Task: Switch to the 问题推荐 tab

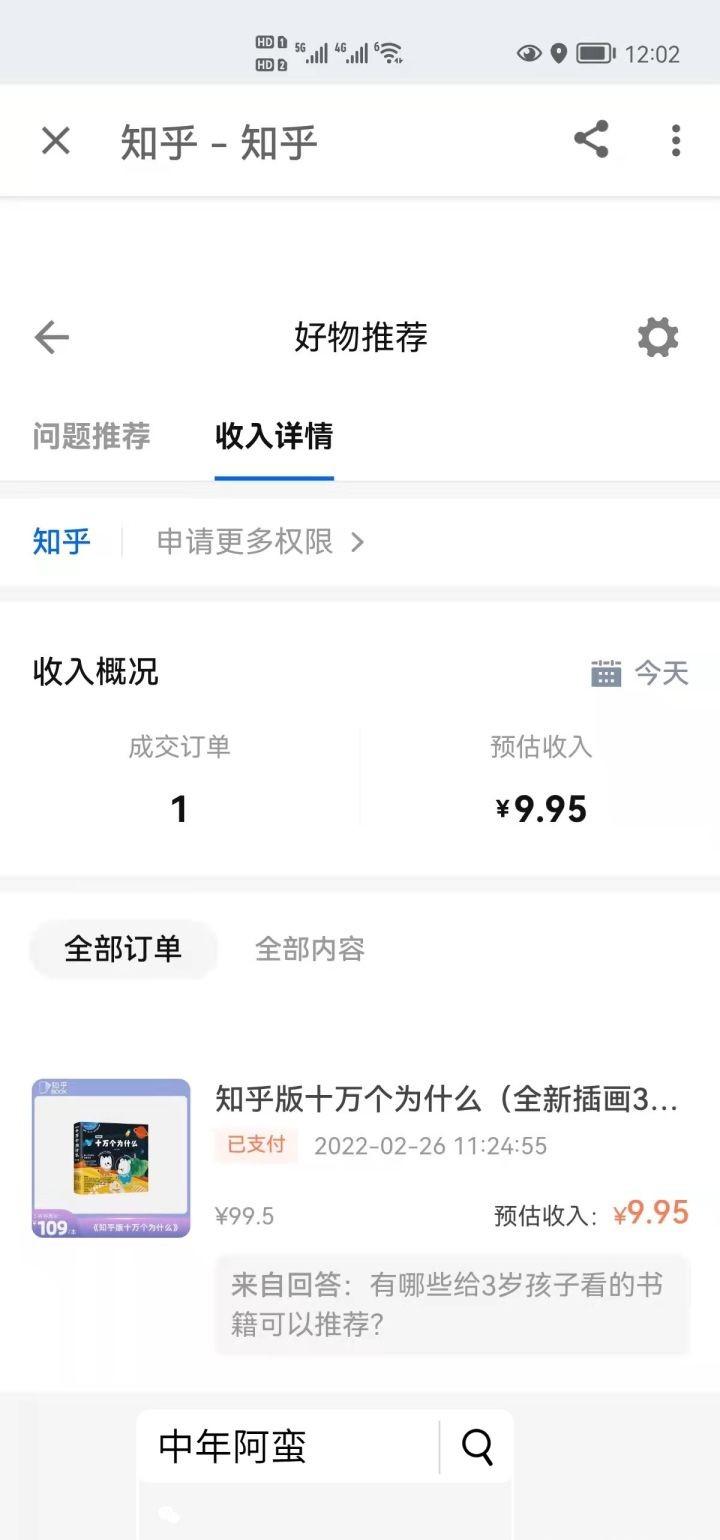Action: [x=91, y=436]
